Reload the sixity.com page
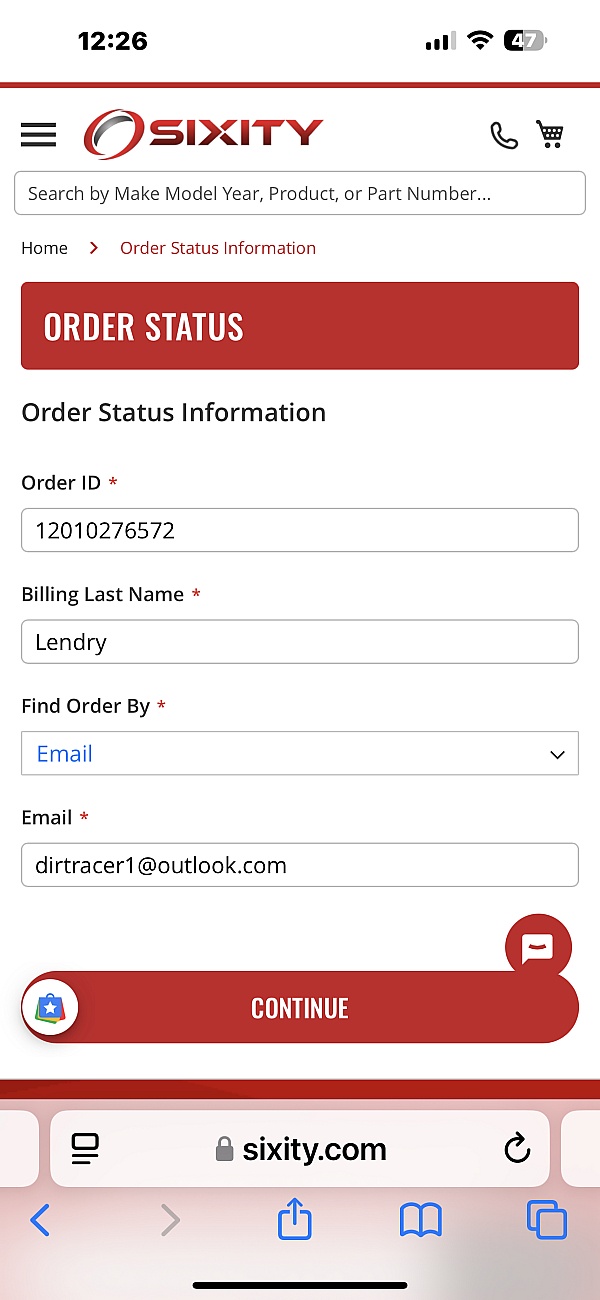 pos(517,1149)
